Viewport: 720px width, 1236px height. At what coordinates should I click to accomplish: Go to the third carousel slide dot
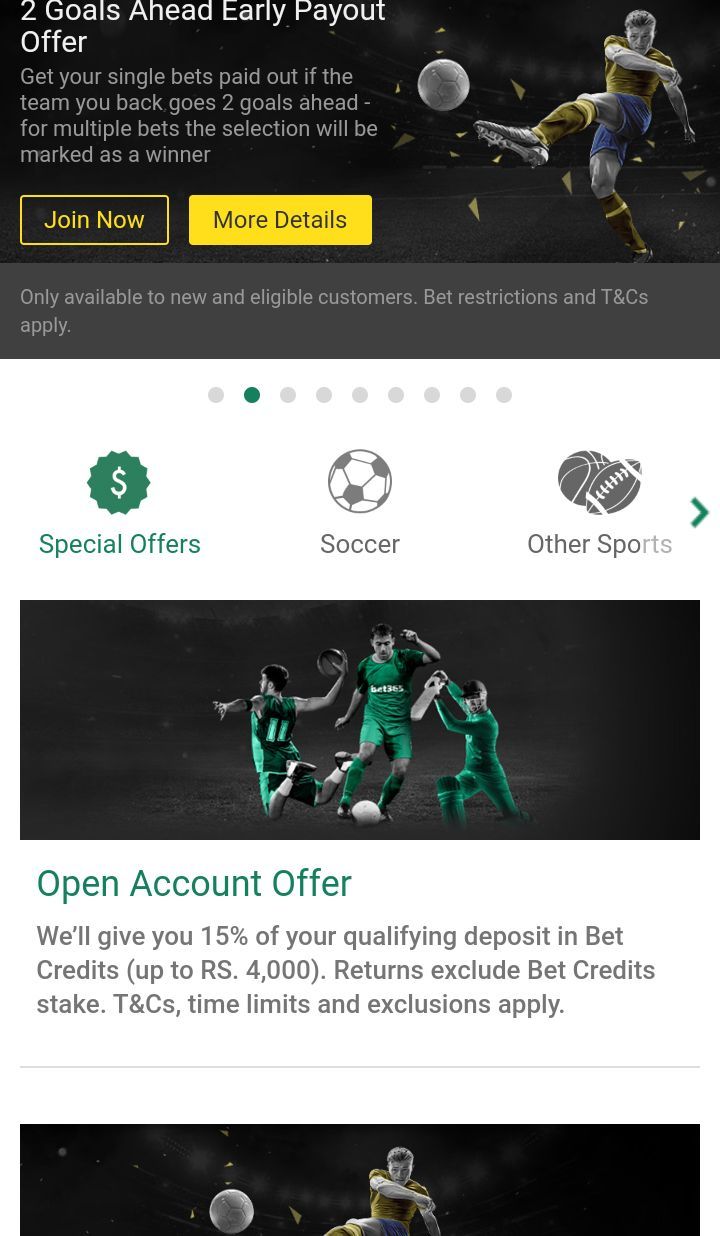pos(288,395)
